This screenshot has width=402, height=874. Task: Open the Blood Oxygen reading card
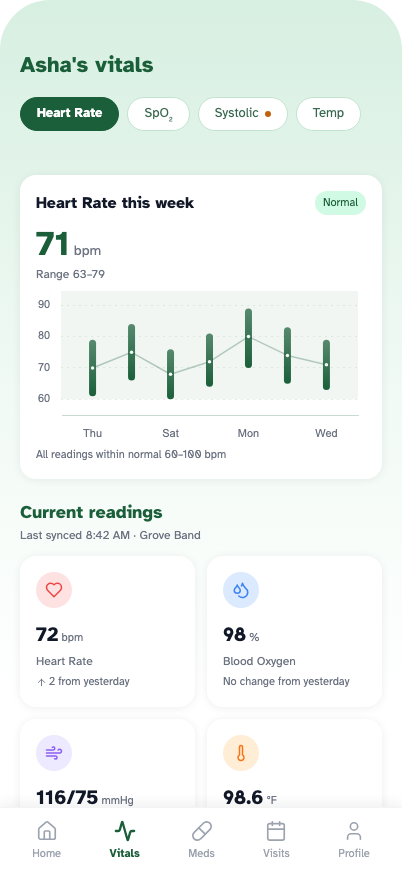[294, 631]
